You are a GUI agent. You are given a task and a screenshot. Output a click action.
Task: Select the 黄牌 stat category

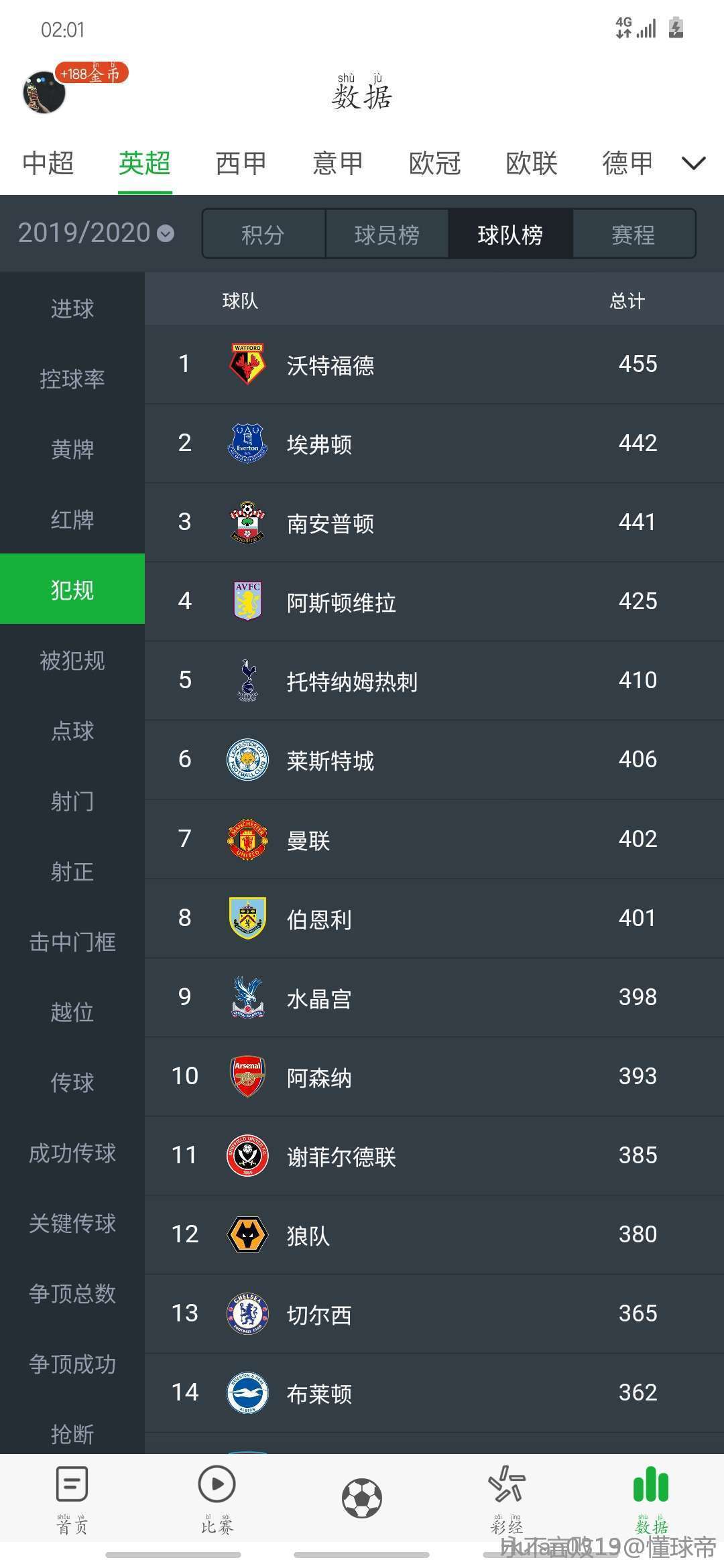tap(72, 449)
